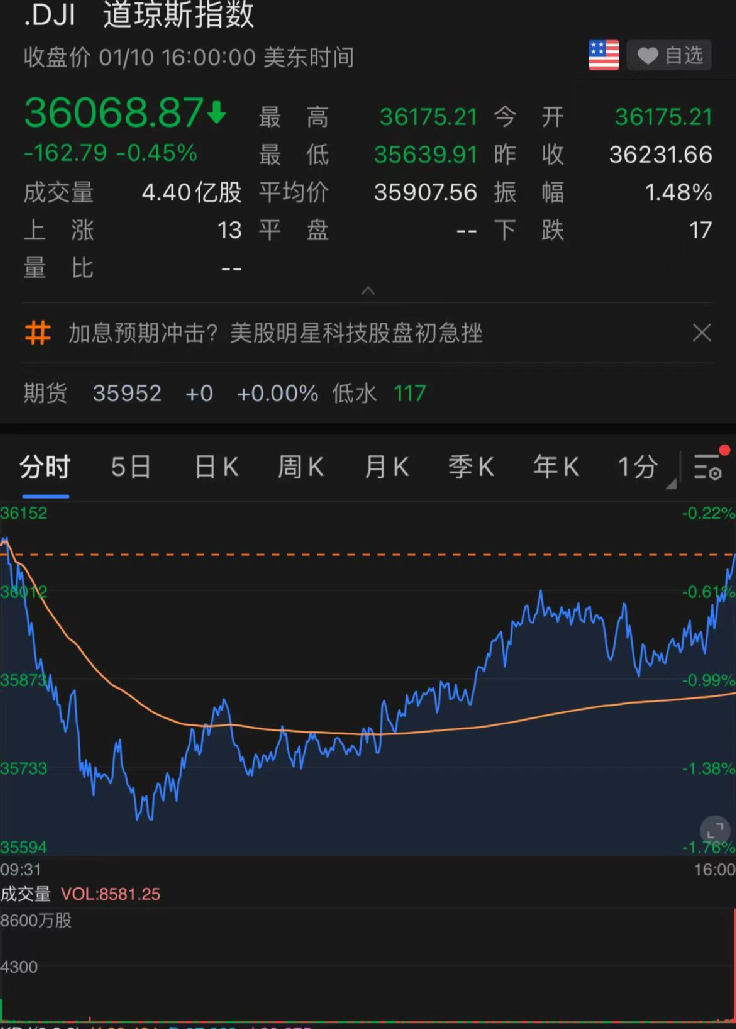The image size is (736, 1029).
Task: Show the 年K chart
Action: 556,467
